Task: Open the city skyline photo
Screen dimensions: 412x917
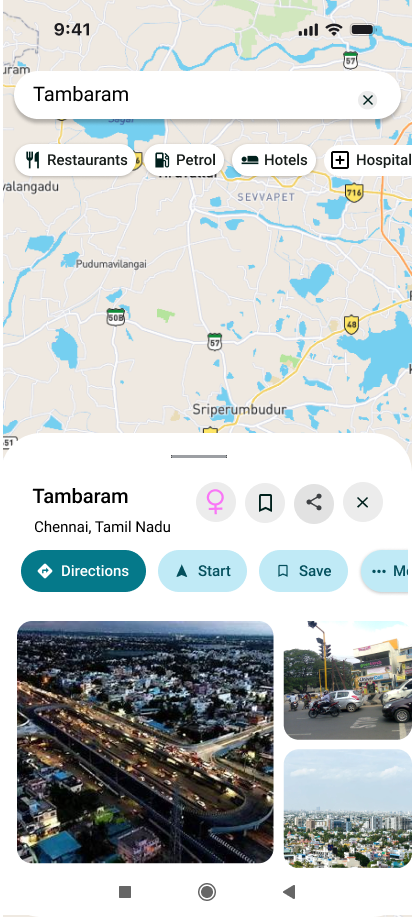Action: (348, 808)
